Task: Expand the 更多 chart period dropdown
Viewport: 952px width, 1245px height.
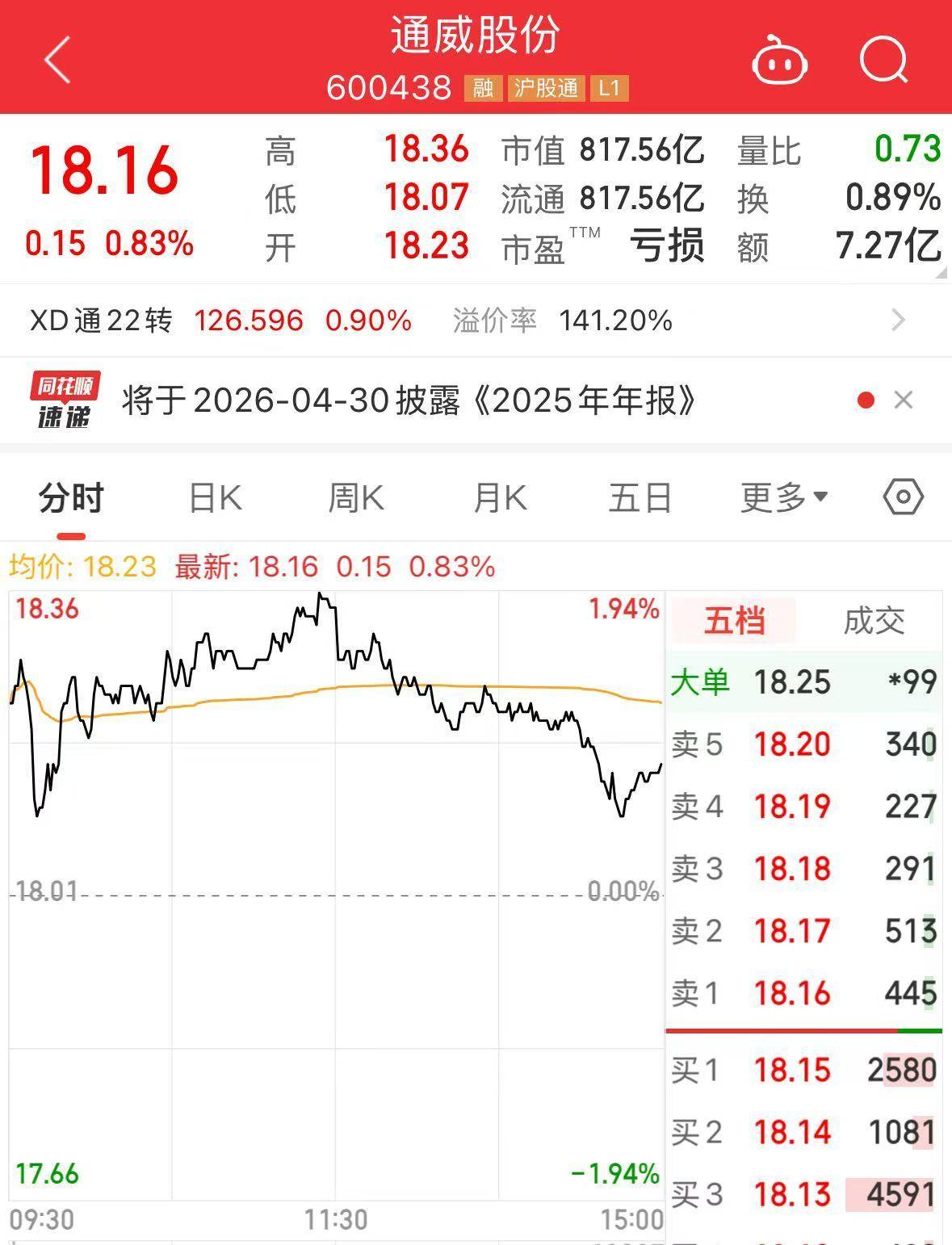Action: coord(783,498)
